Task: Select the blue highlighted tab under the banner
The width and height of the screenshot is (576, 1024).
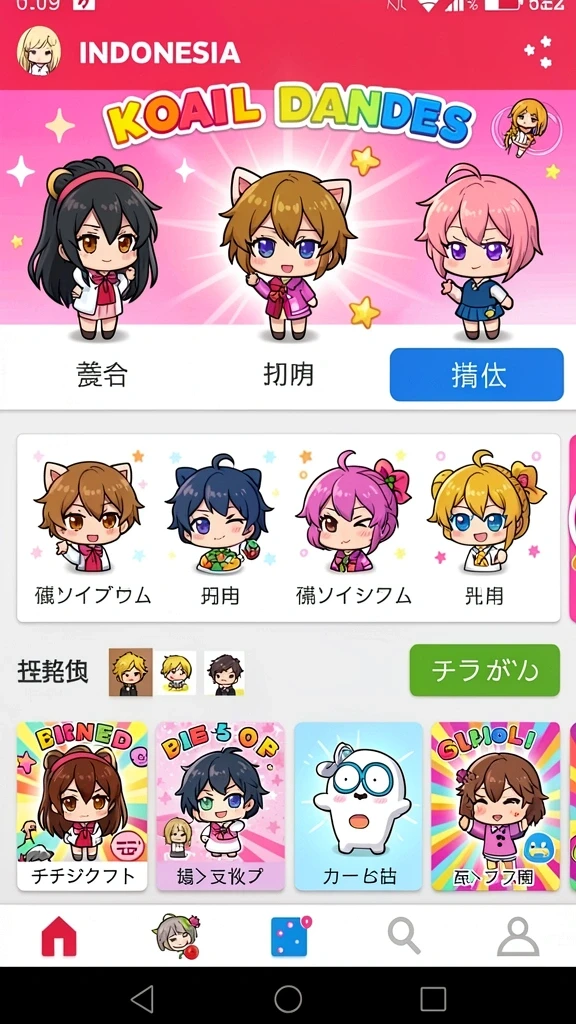Action: [x=477, y=374]
